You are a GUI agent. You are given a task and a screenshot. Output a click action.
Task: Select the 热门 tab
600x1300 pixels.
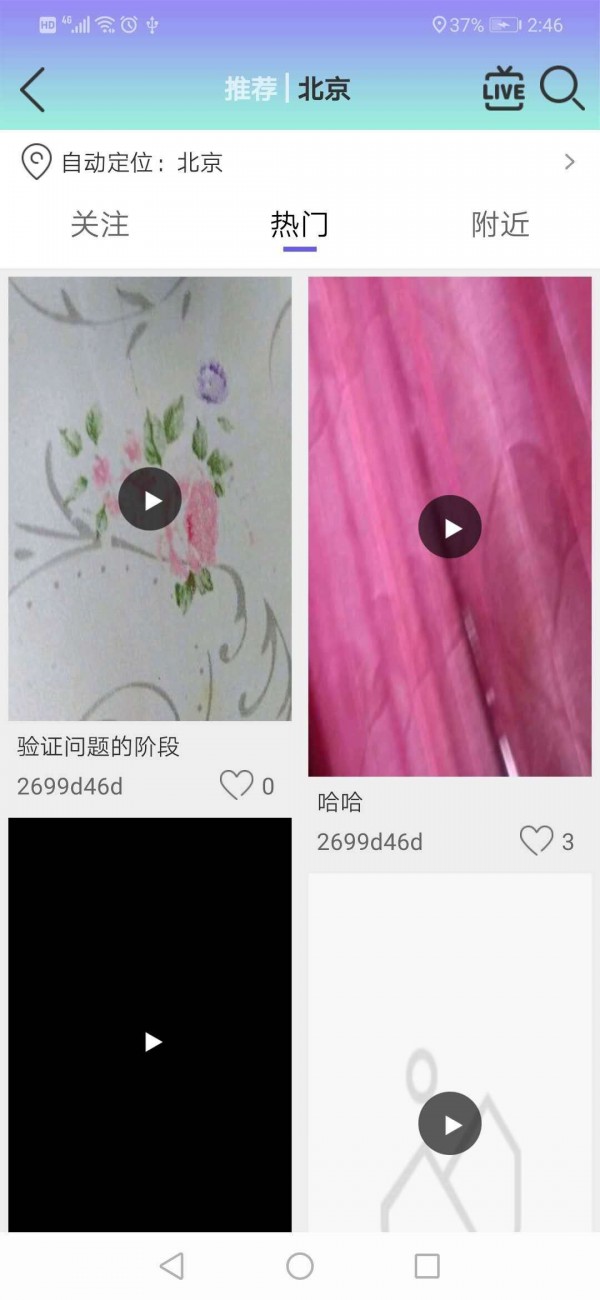tap(299, 225)
